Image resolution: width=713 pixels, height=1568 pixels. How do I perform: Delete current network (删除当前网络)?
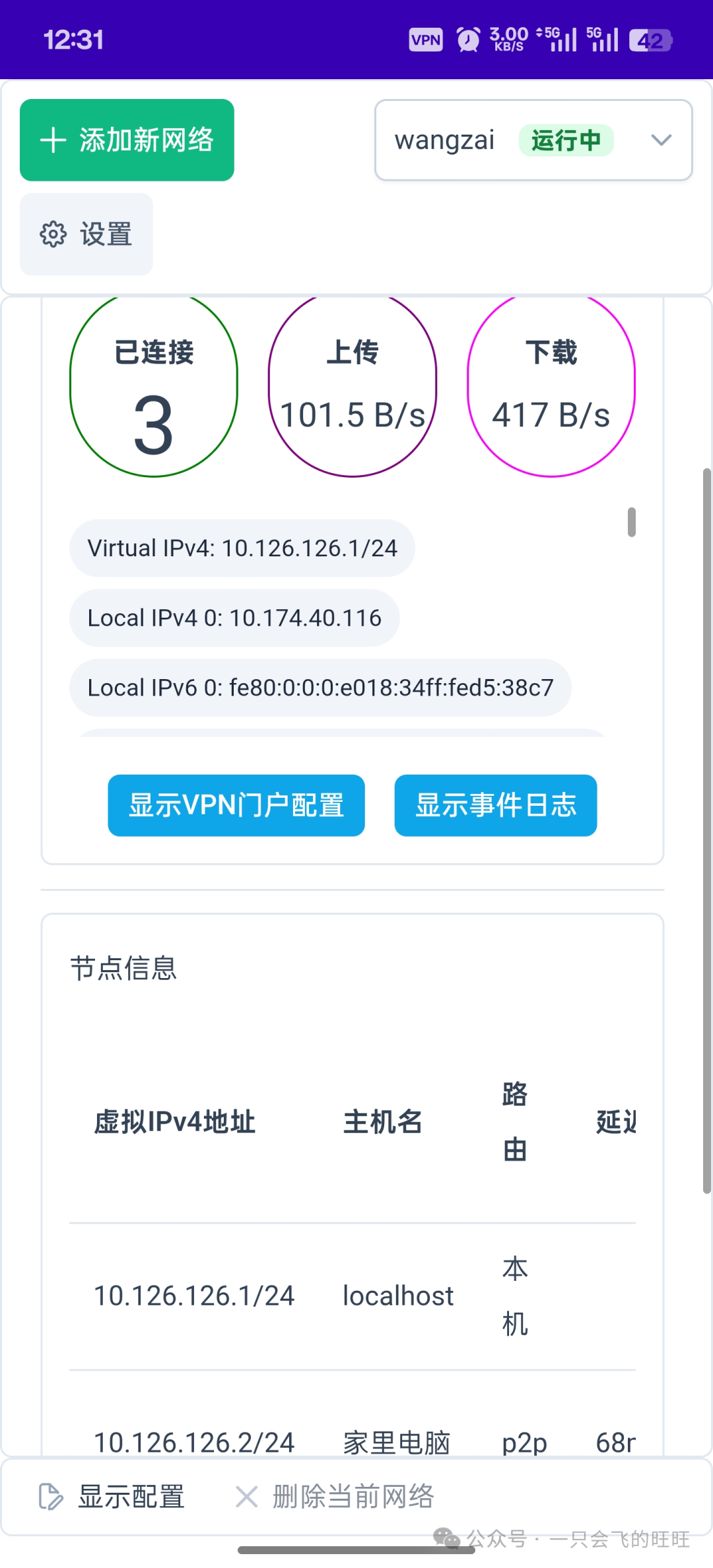tap(335, 1496)
